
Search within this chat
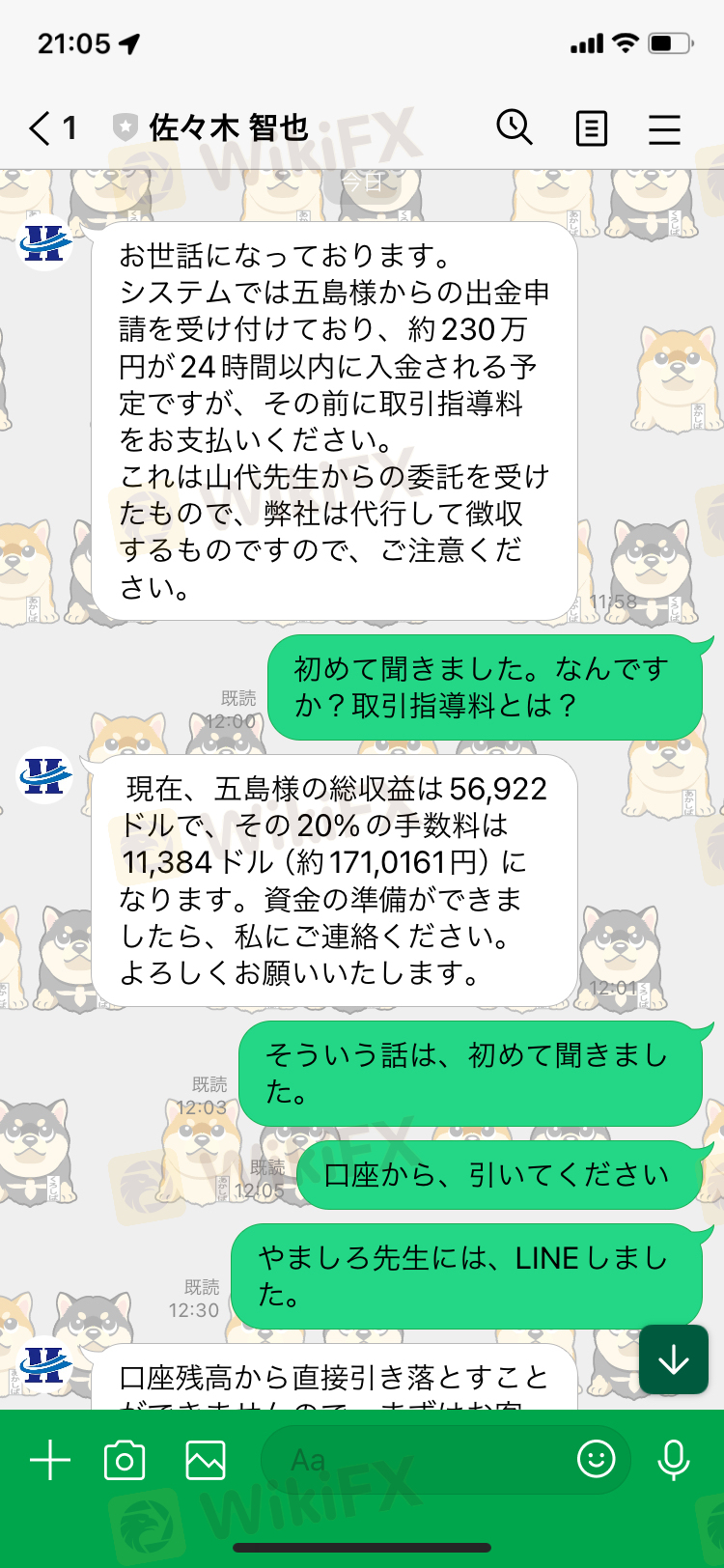point(515,127)
